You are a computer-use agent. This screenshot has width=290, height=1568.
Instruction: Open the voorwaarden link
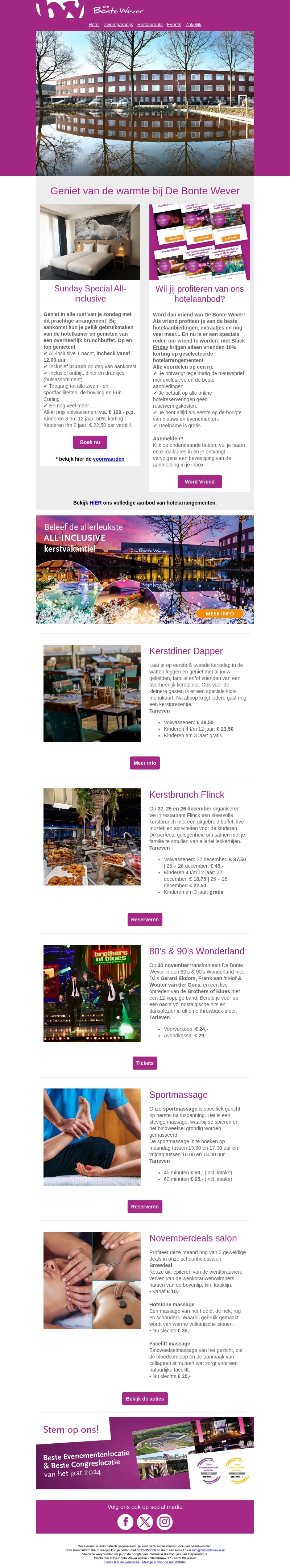[108, 459]
